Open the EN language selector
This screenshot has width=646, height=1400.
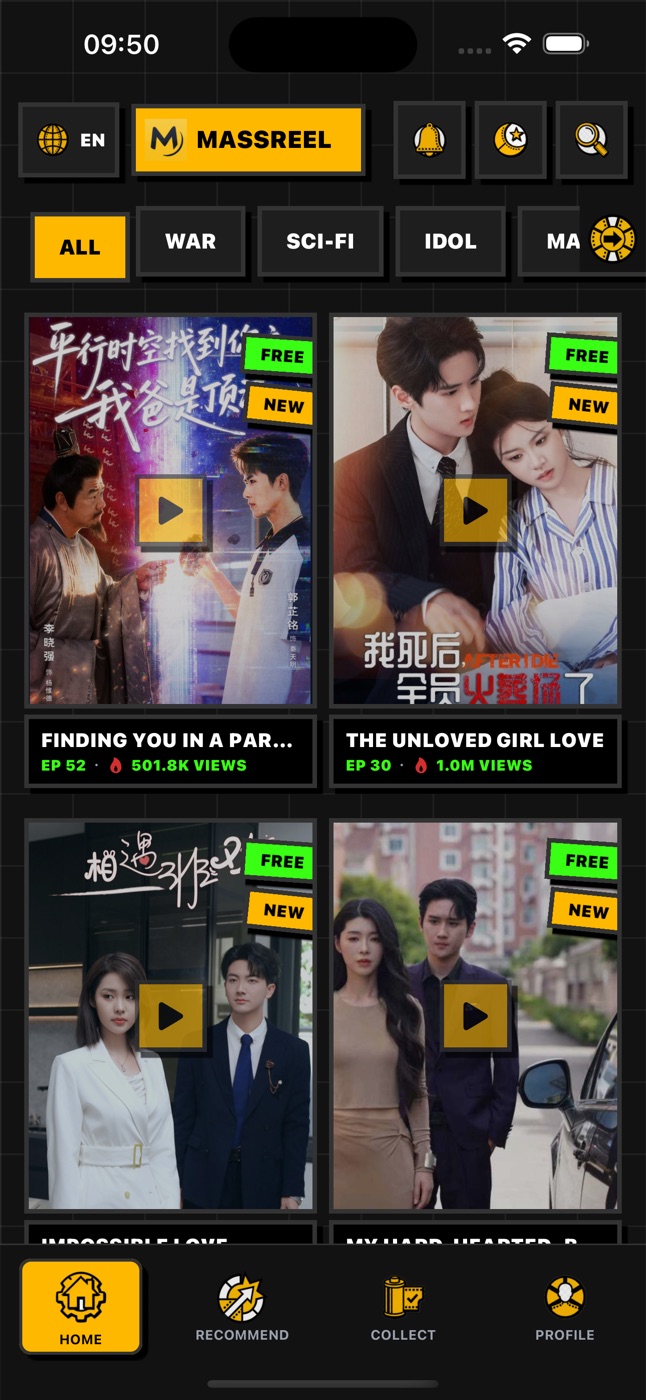[x=69, y=140]
